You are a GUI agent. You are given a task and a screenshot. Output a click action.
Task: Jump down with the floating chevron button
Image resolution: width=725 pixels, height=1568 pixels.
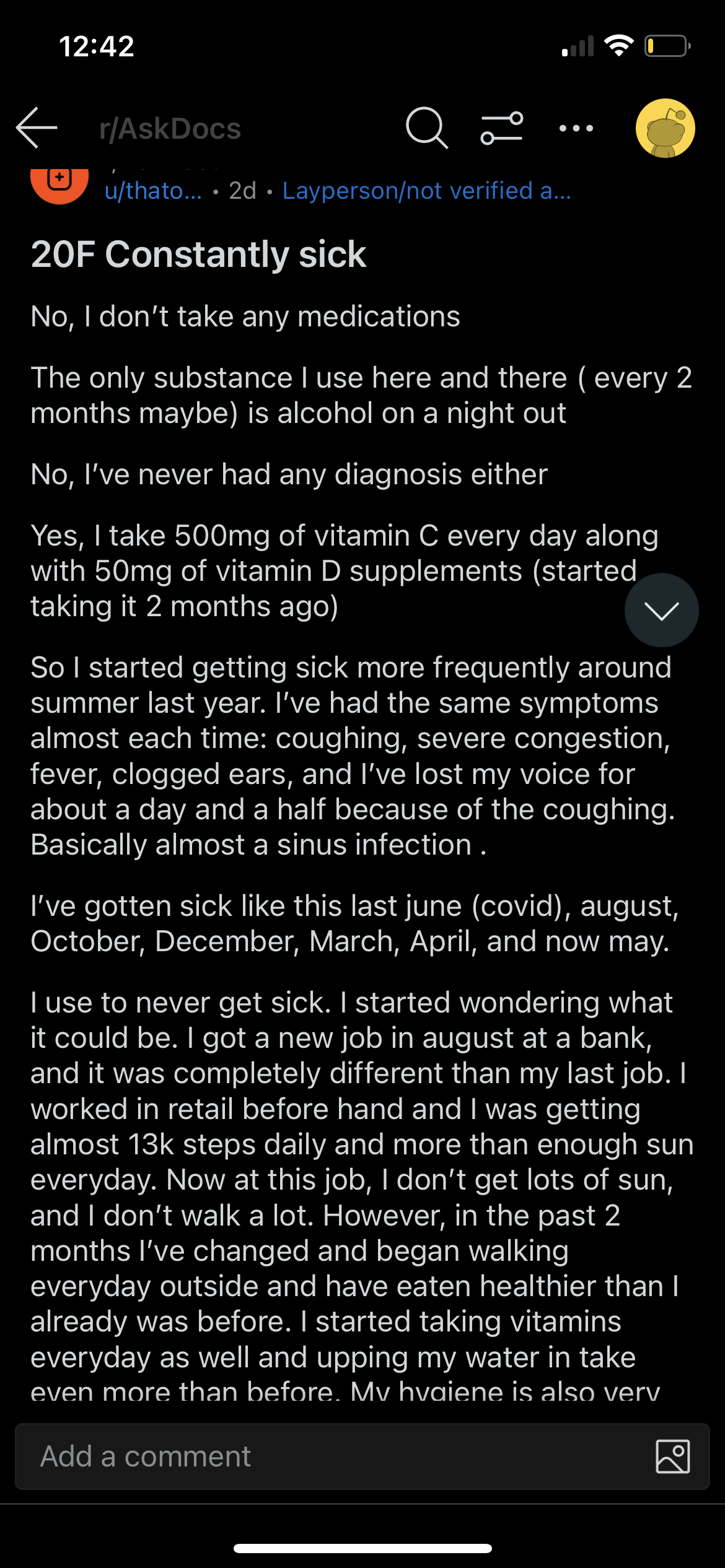click(x=661, y=611)
